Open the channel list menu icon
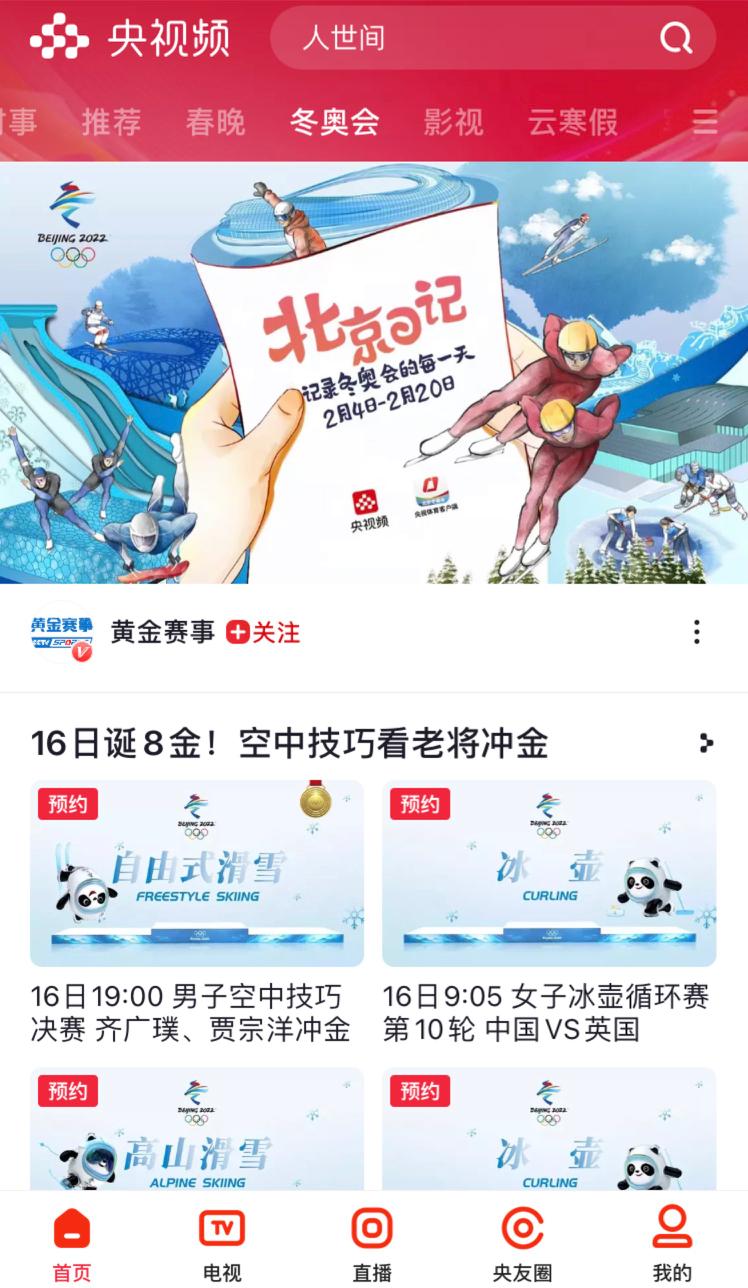Image resolution: width=748 pixels, height=1288 pixels. click(706, 122)
